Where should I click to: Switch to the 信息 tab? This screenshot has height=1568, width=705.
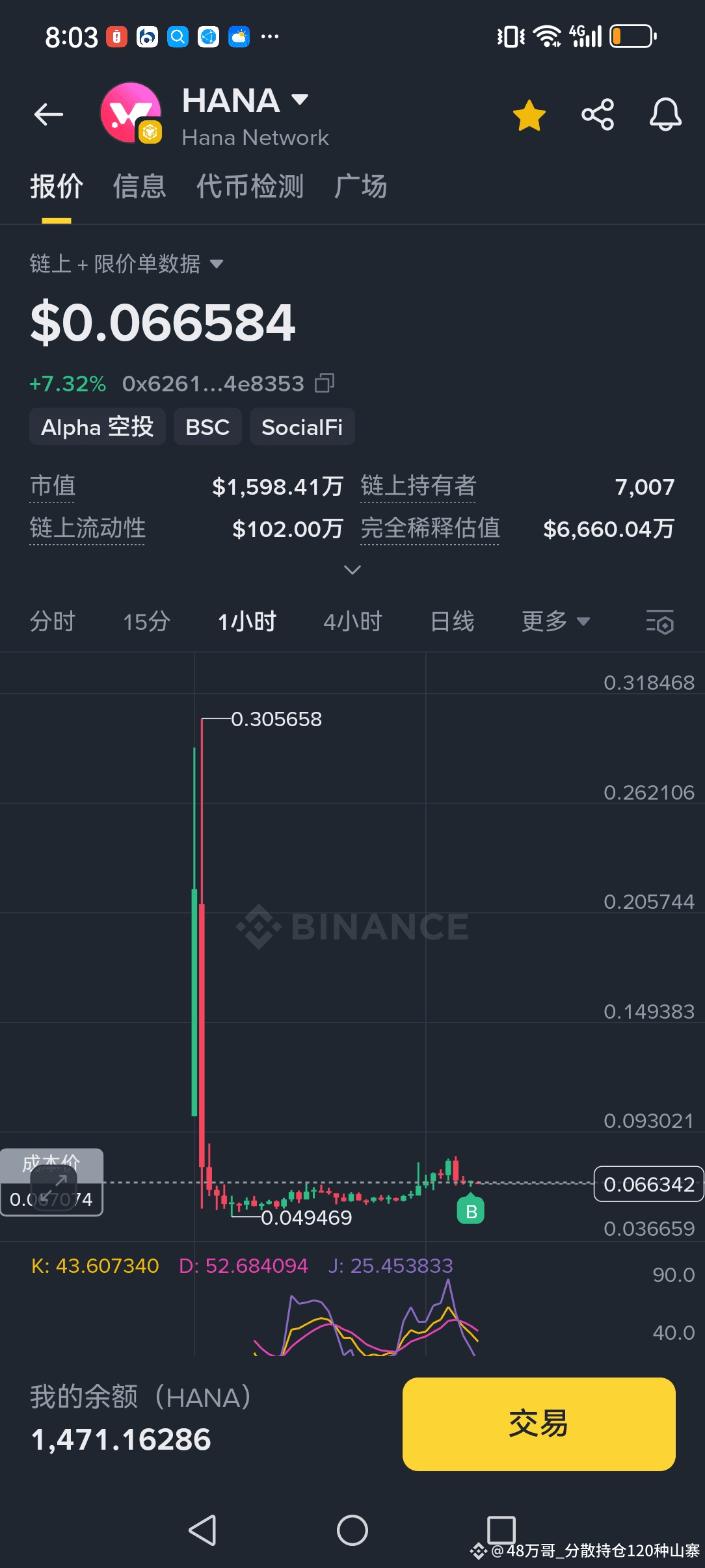pos(139,187)
